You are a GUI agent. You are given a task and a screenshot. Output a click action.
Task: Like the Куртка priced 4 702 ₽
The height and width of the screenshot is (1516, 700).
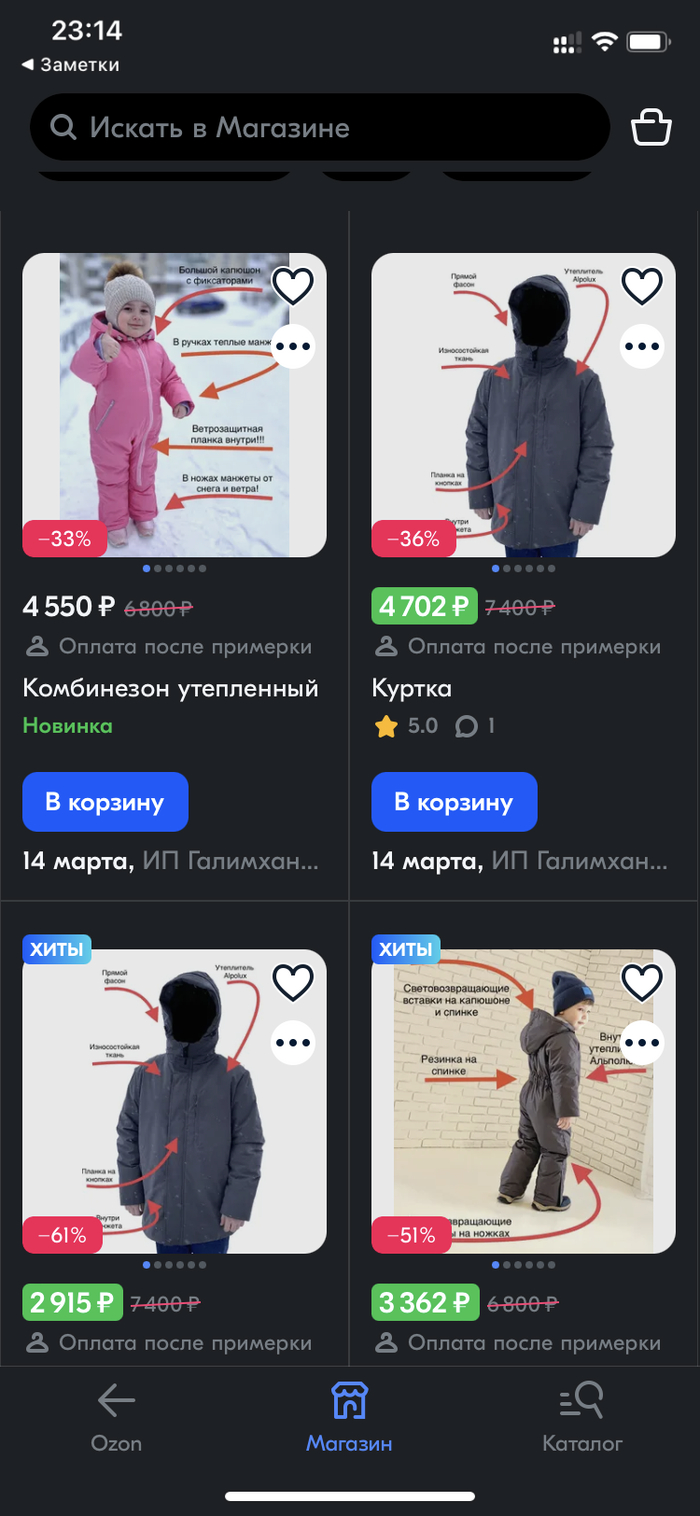[642, 287]
